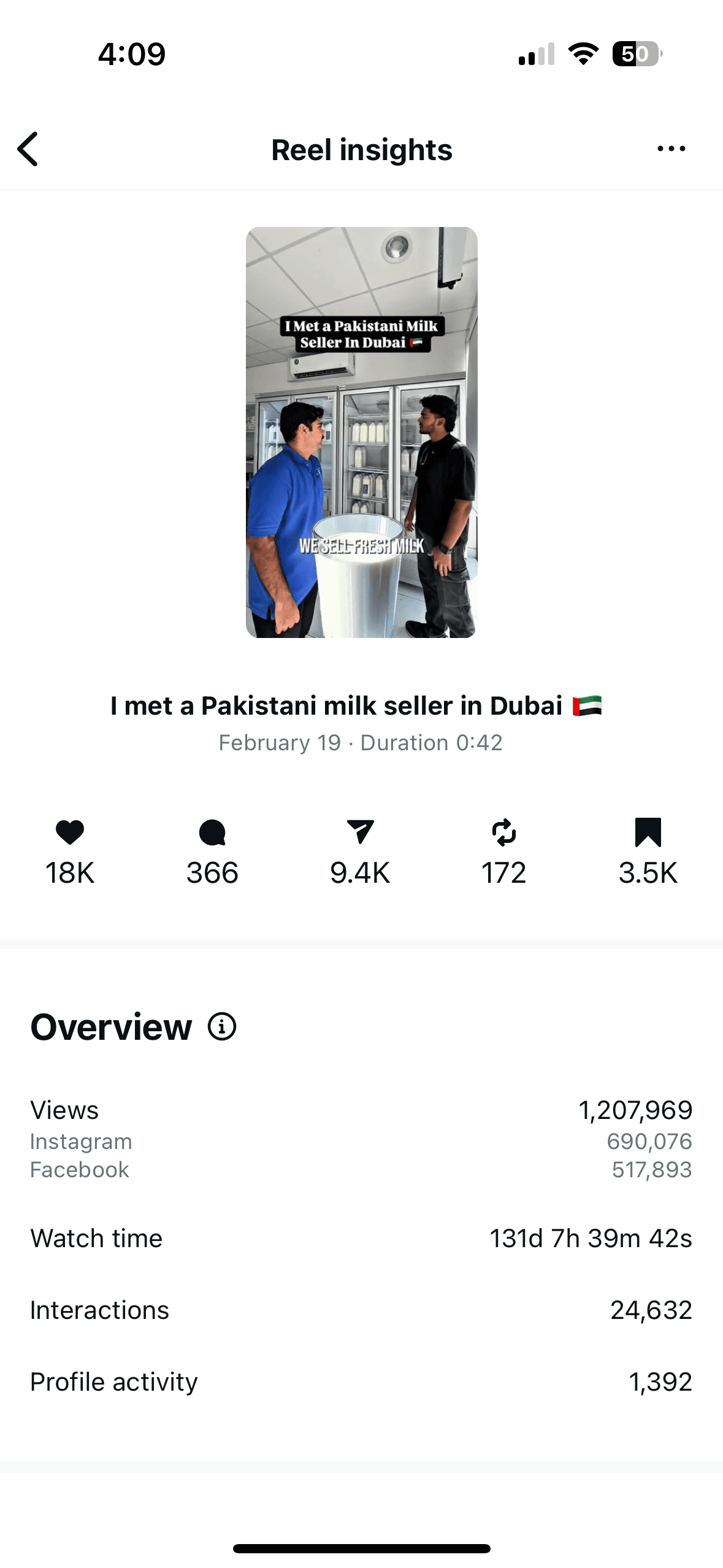Select the Instagram views breakdown row

coord(361,1142)
